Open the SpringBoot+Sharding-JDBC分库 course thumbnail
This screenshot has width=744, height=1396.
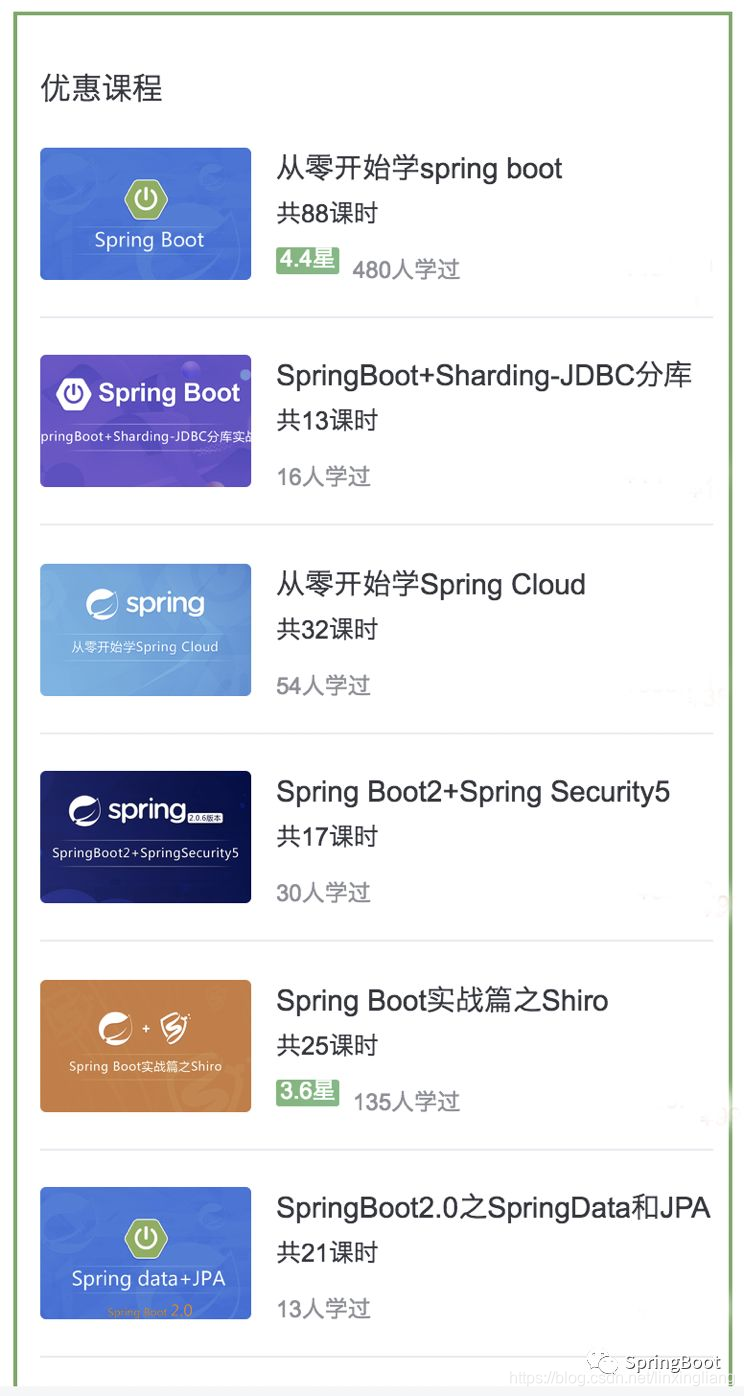tap(145, 420)
